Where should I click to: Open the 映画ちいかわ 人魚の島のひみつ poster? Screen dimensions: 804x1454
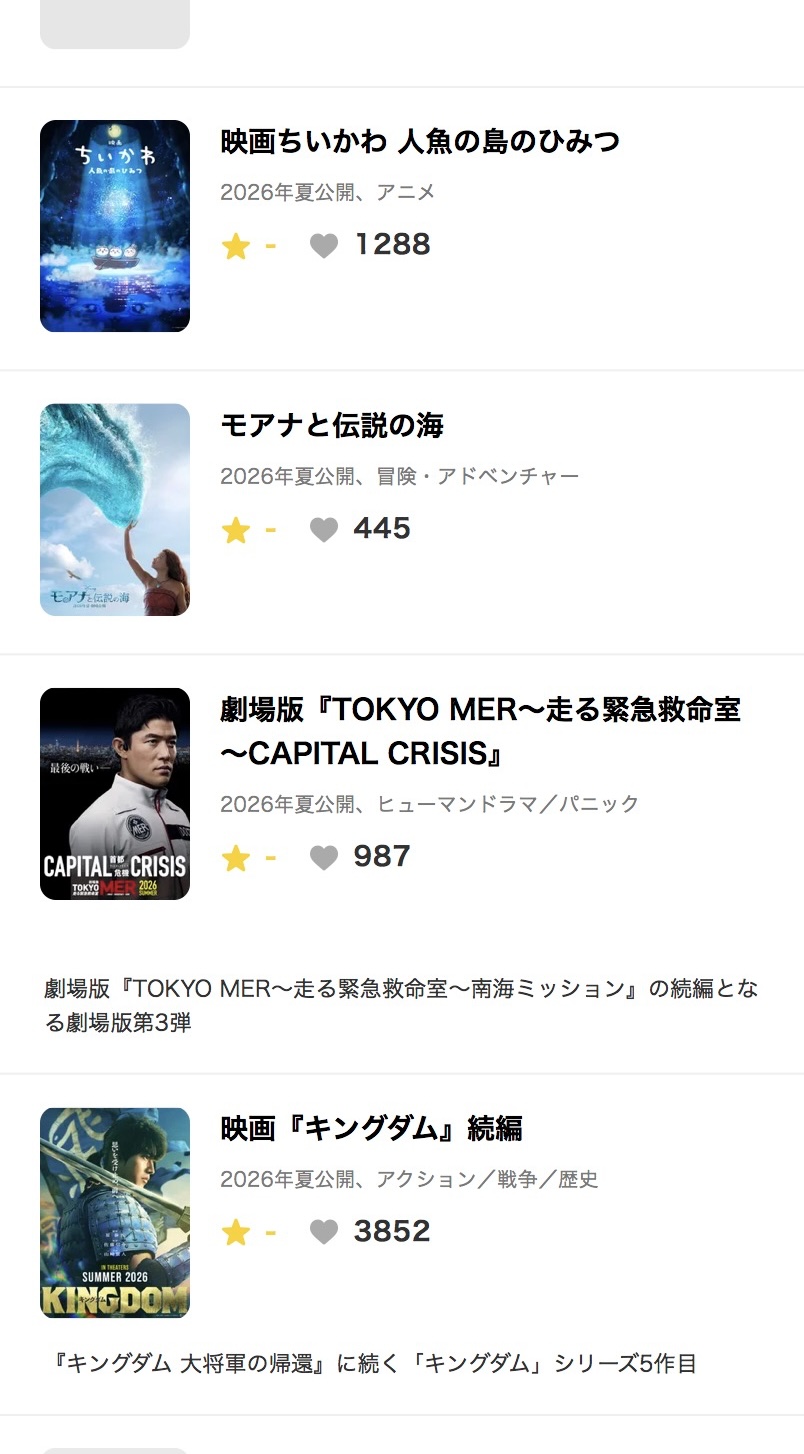(x=115, y=226)
